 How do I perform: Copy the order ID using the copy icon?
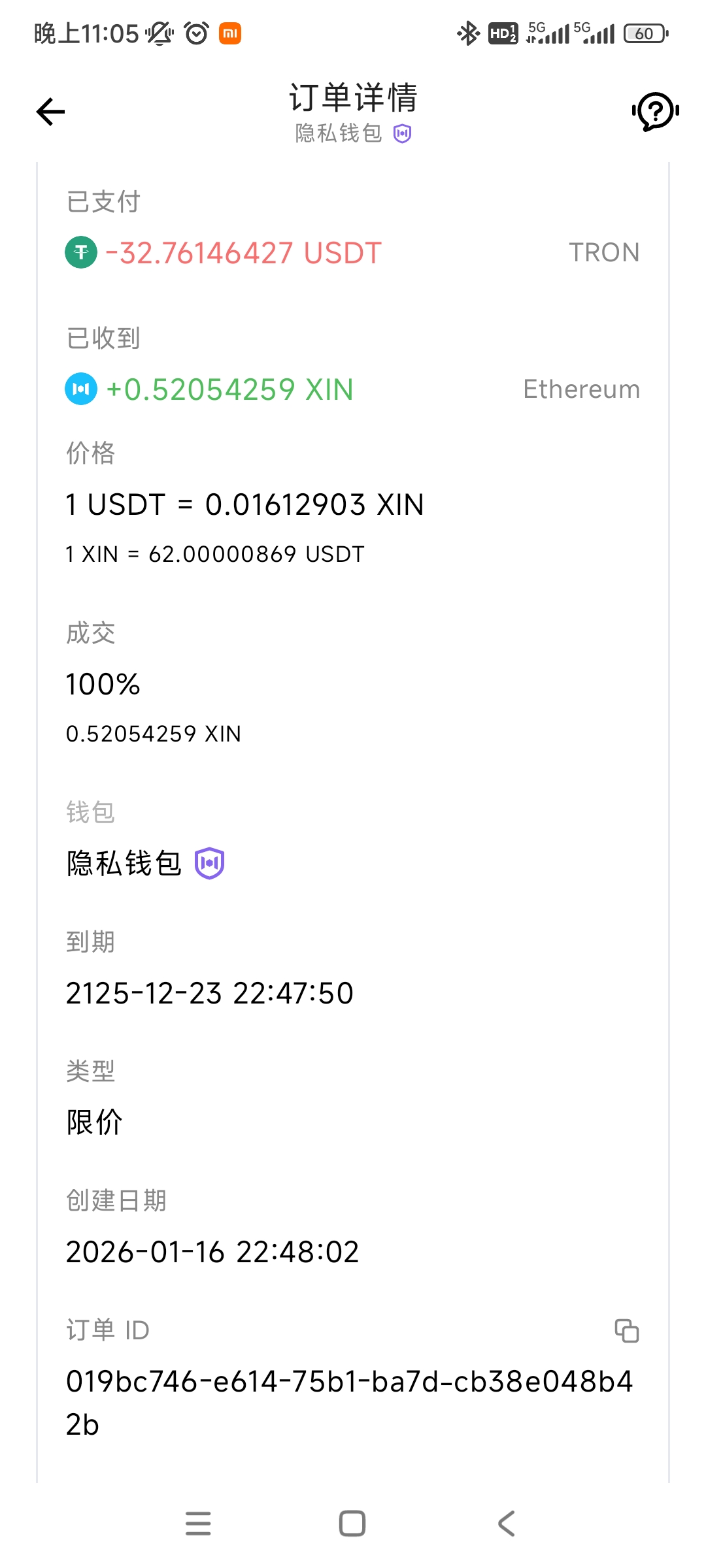coord(626,1331)
